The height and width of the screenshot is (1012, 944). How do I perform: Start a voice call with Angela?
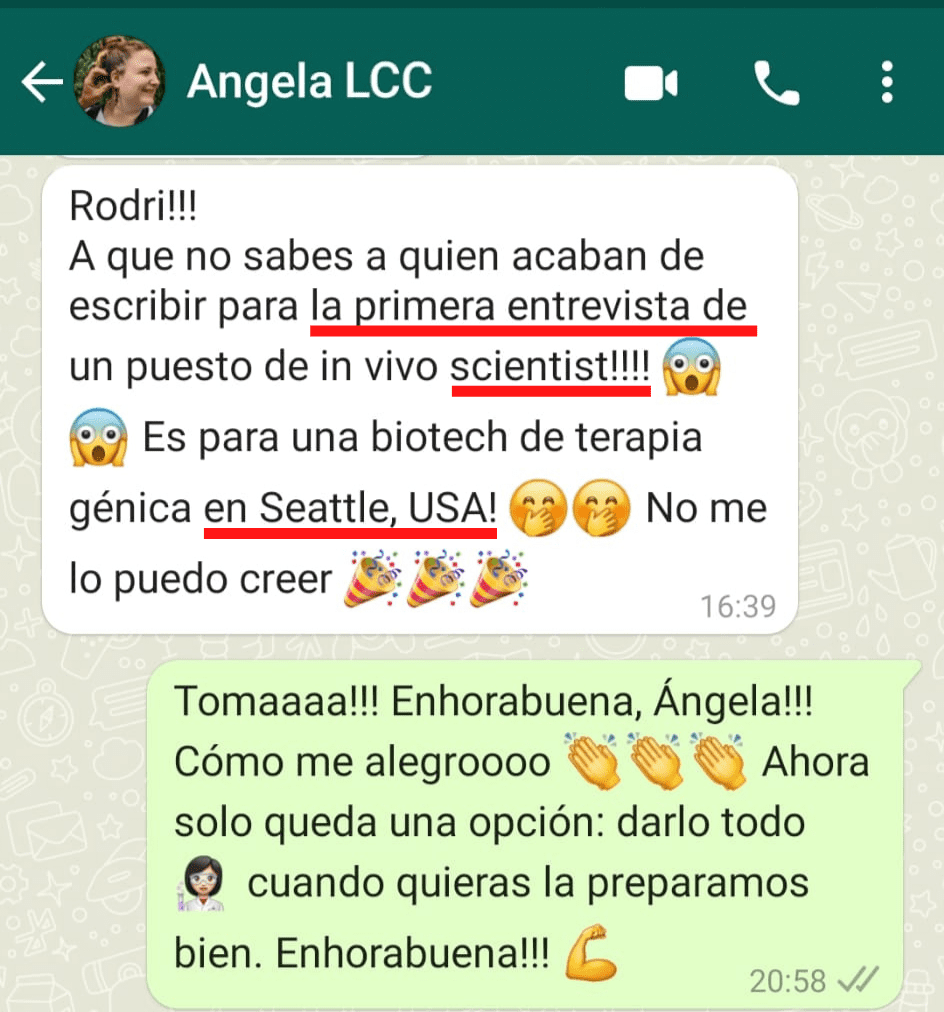[777, 84]
